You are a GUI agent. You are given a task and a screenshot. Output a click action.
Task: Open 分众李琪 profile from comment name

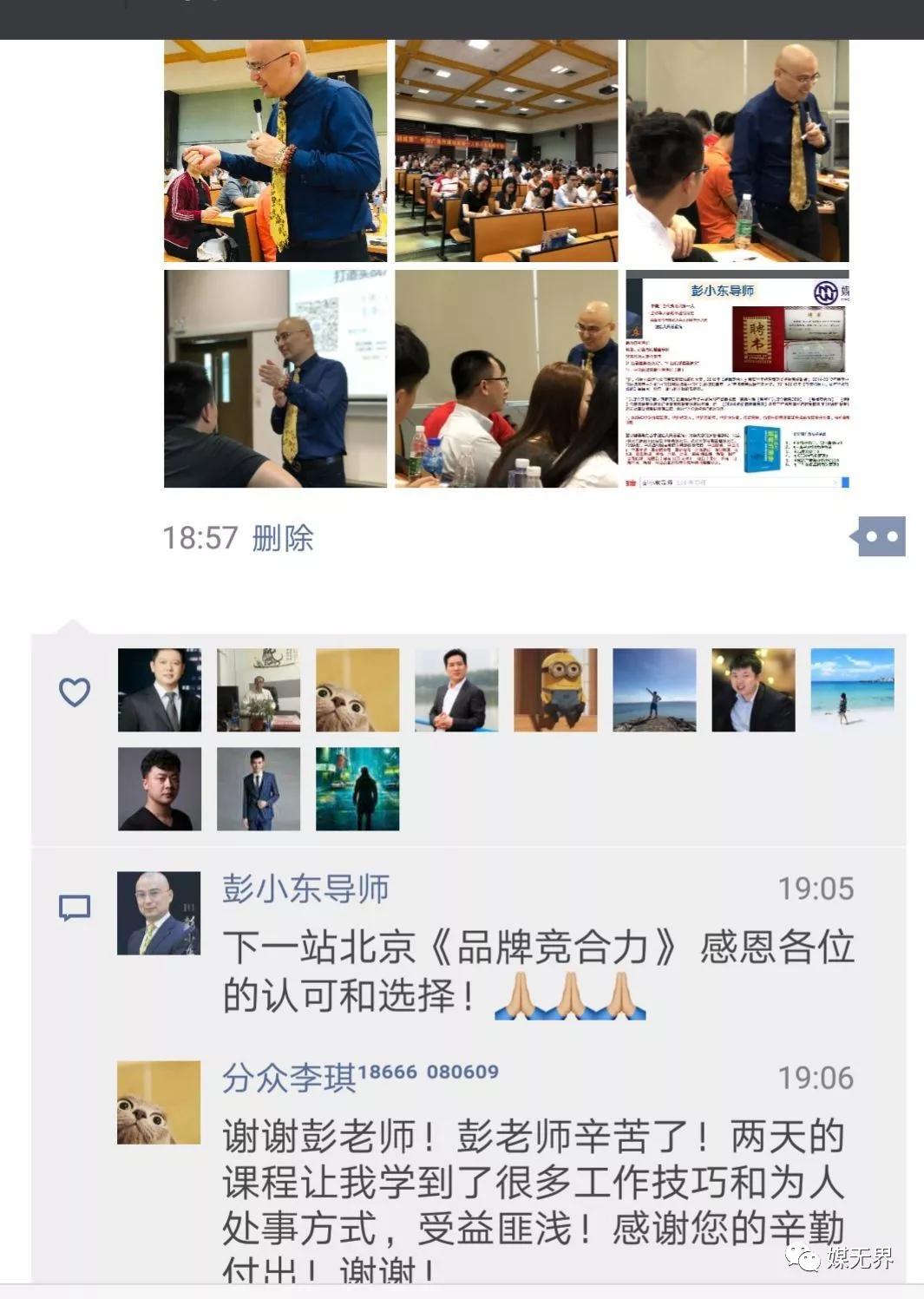point(289,1078)
